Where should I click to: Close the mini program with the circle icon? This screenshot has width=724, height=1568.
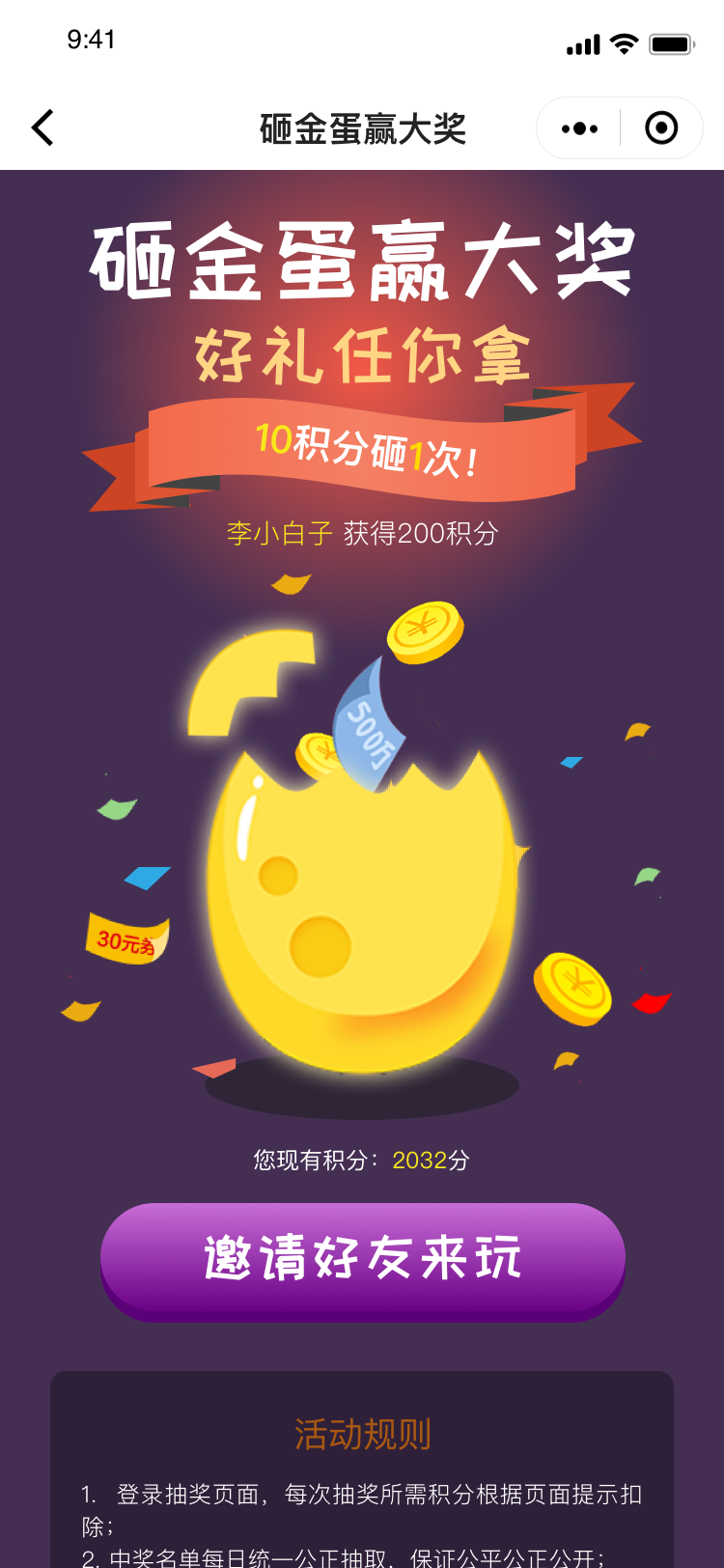tap(661, 127)
